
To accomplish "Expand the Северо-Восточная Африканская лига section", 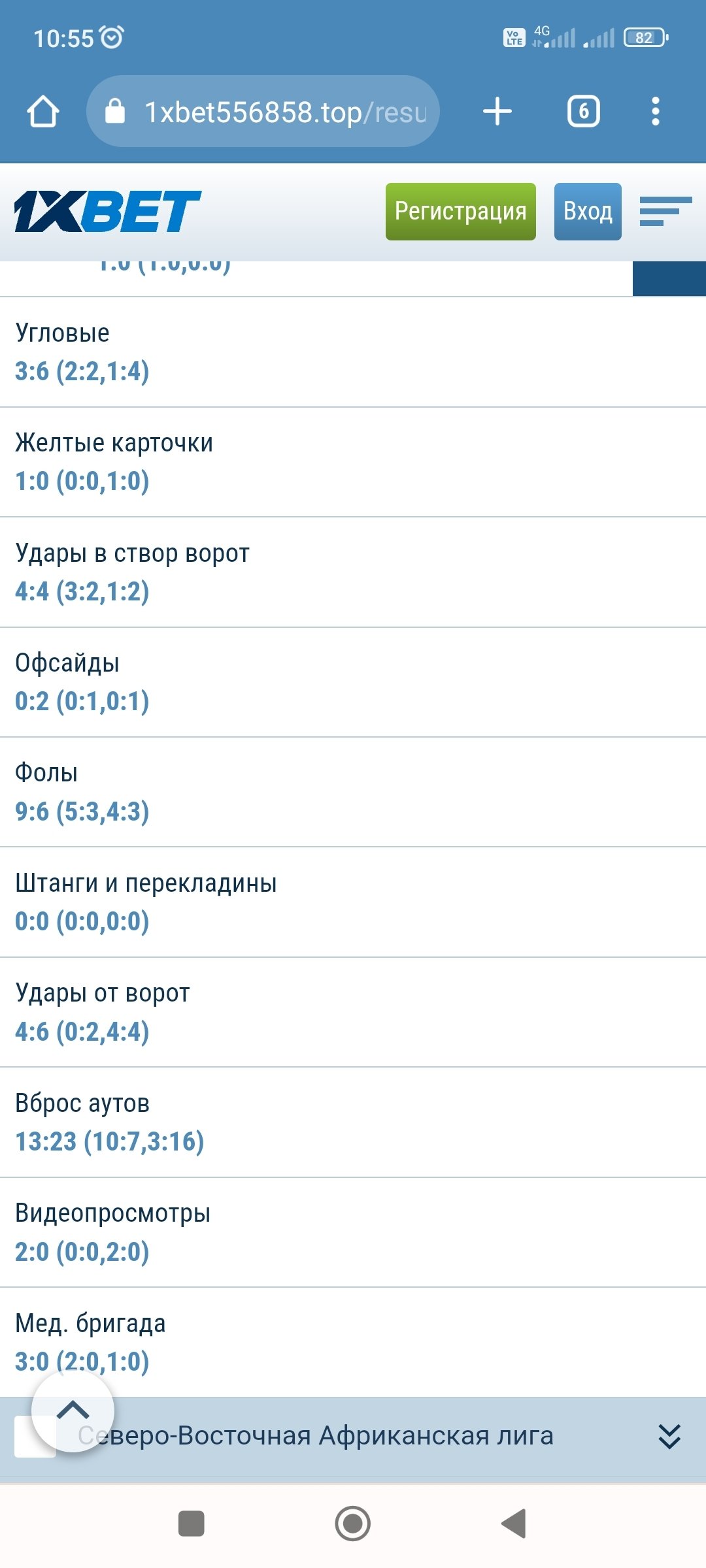I will [x=669, y=1436].
